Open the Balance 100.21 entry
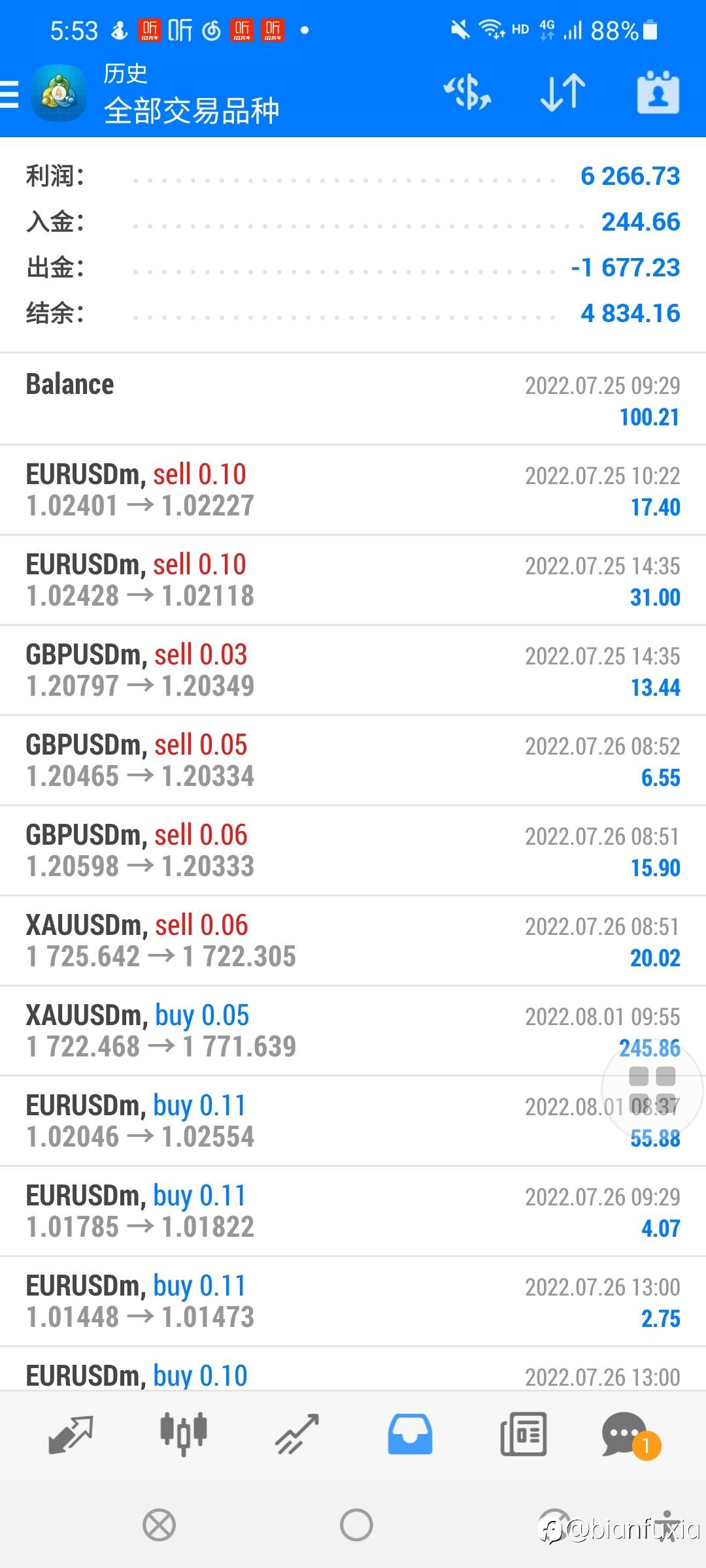The height and width of the screenshot is (1568, 706). point(353,399)
